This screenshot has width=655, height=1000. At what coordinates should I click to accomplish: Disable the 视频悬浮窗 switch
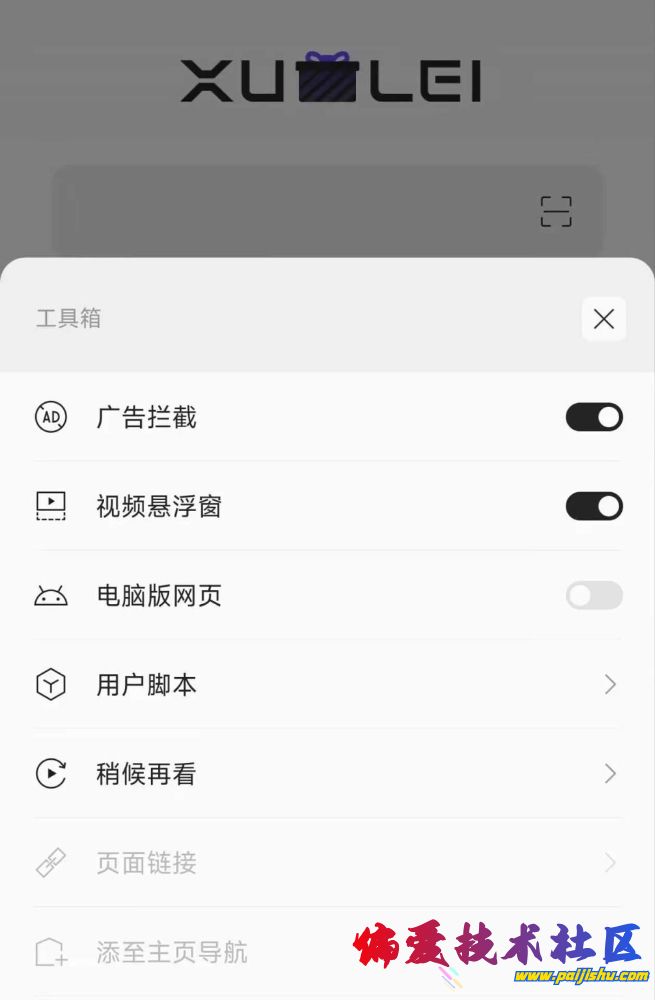point(594,506)
